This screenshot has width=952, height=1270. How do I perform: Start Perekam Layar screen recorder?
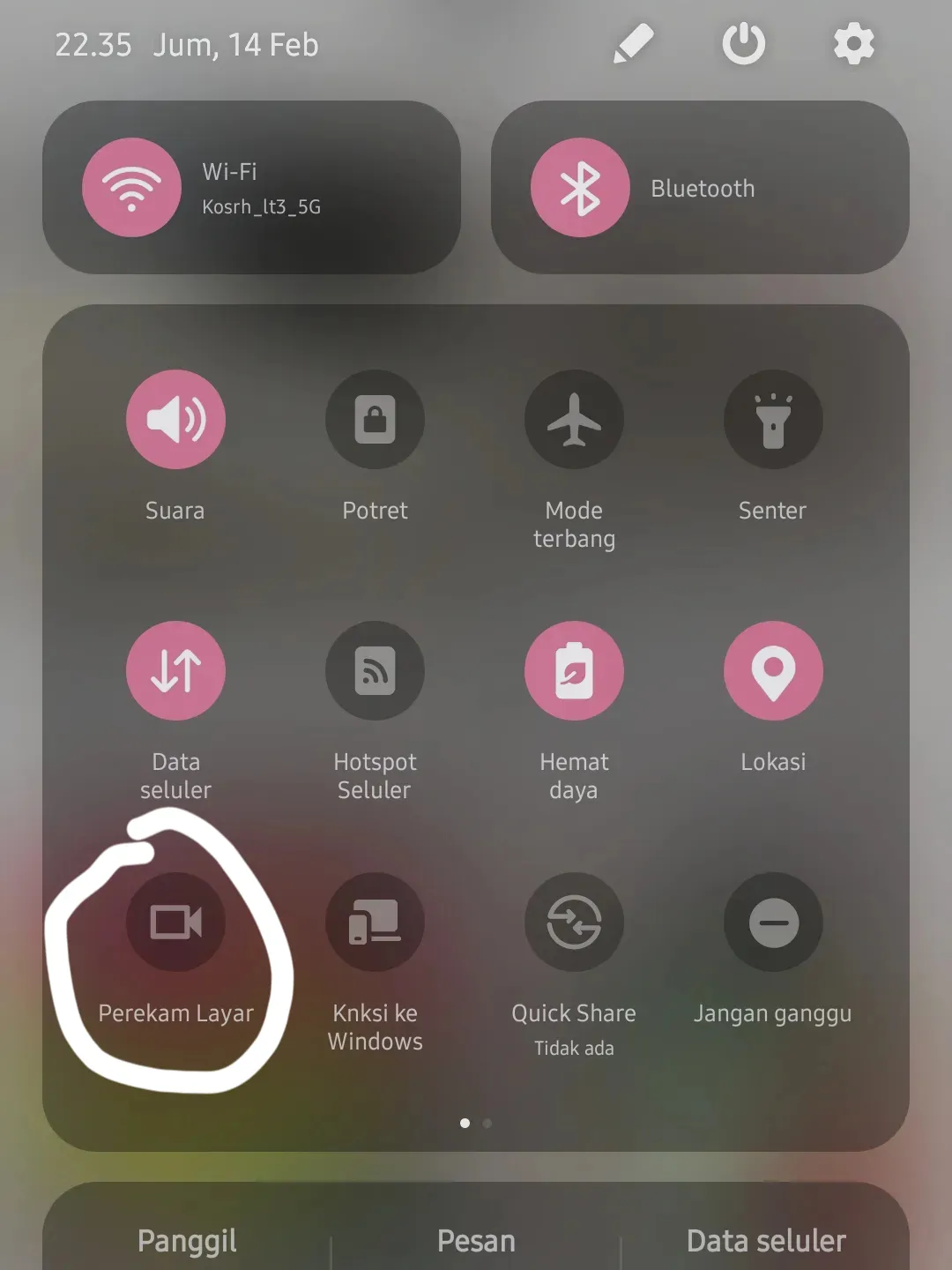(175, 923)
